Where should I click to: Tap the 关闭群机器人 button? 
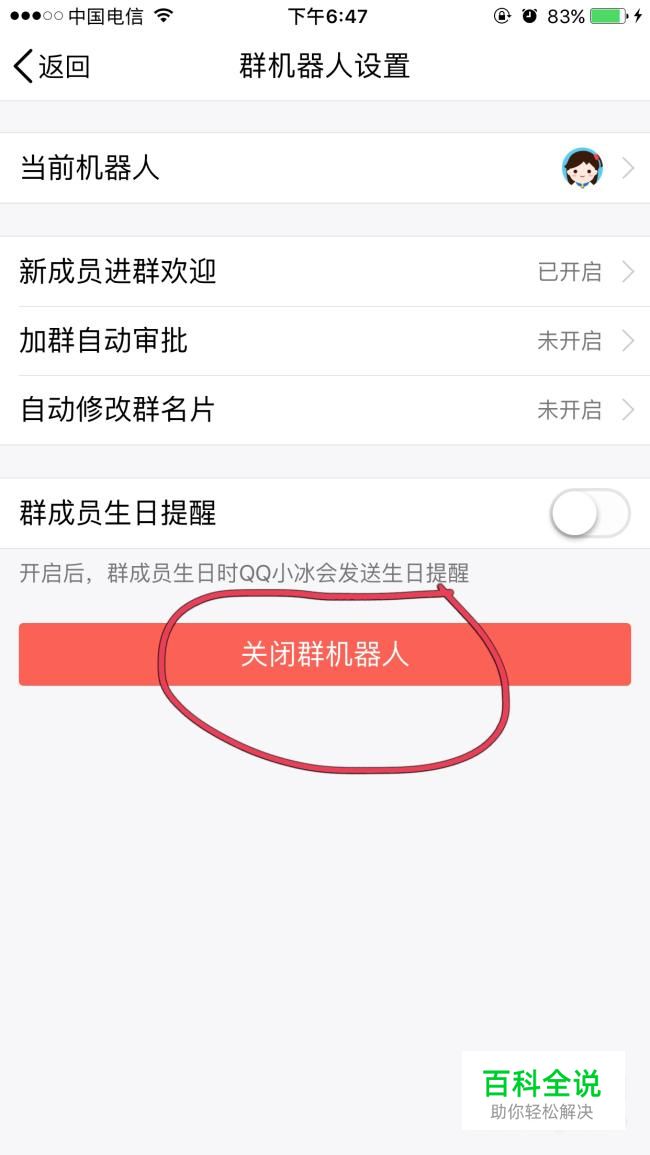pos(325,655)
